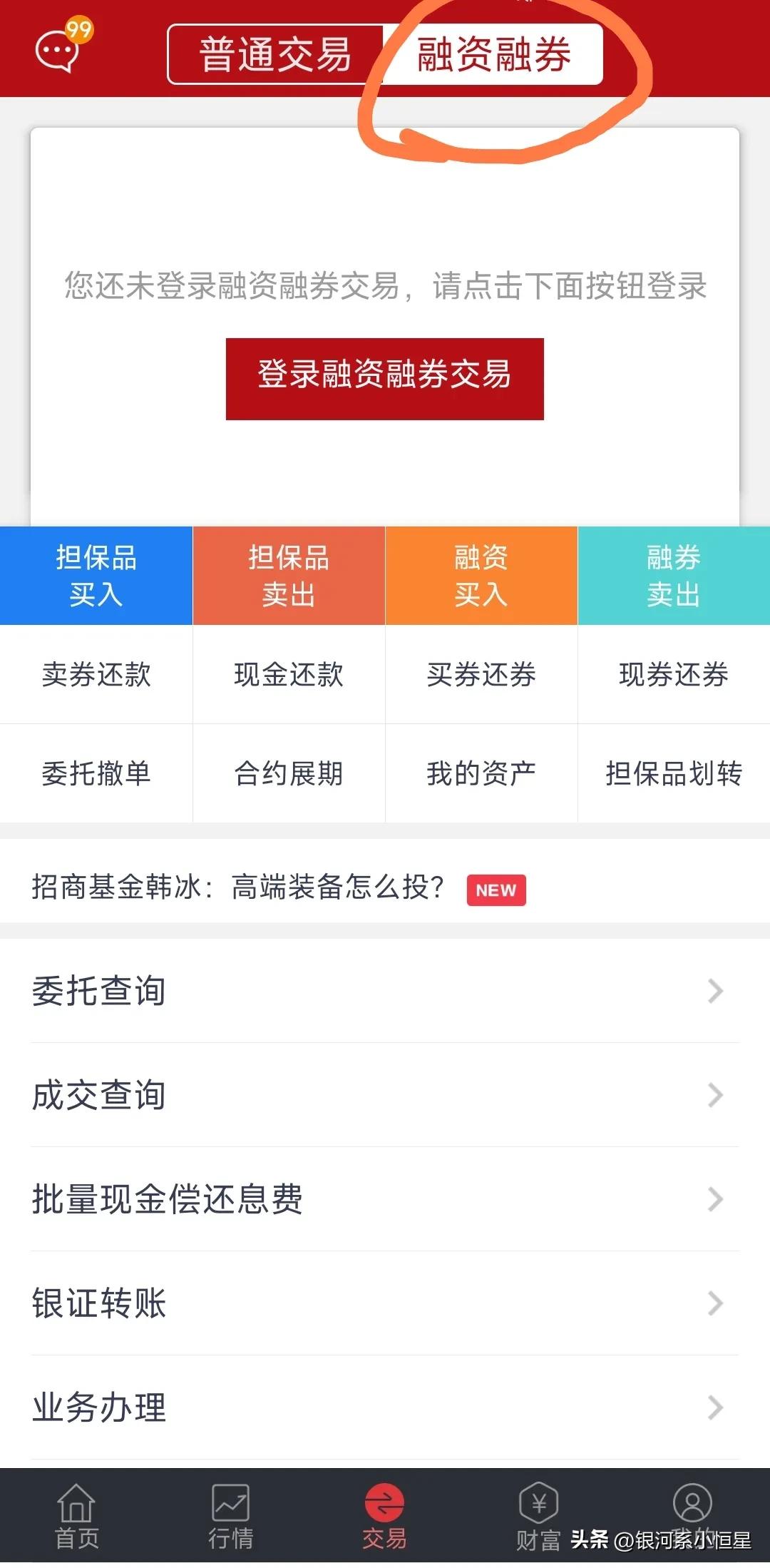Tap the 登录融资融券交易 login button
This screenshot has width=770, height=1568.
tap(385, 378)
